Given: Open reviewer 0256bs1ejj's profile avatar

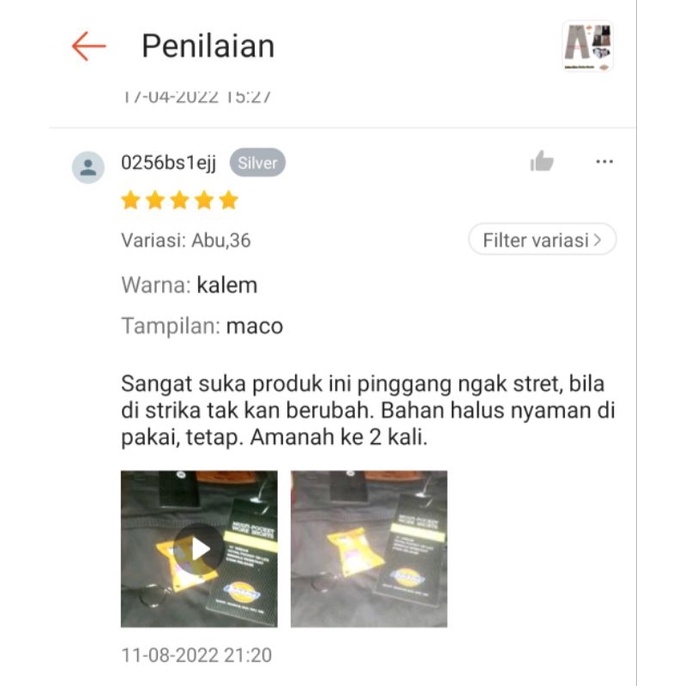Looking at the screenshot, I should point(88,166).
